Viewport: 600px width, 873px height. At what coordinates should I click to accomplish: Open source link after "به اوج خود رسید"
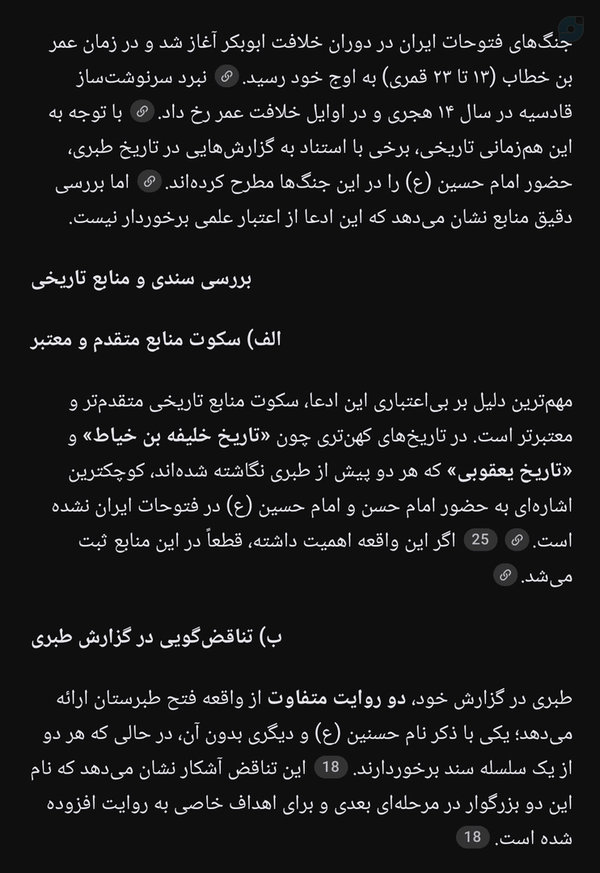227,77
